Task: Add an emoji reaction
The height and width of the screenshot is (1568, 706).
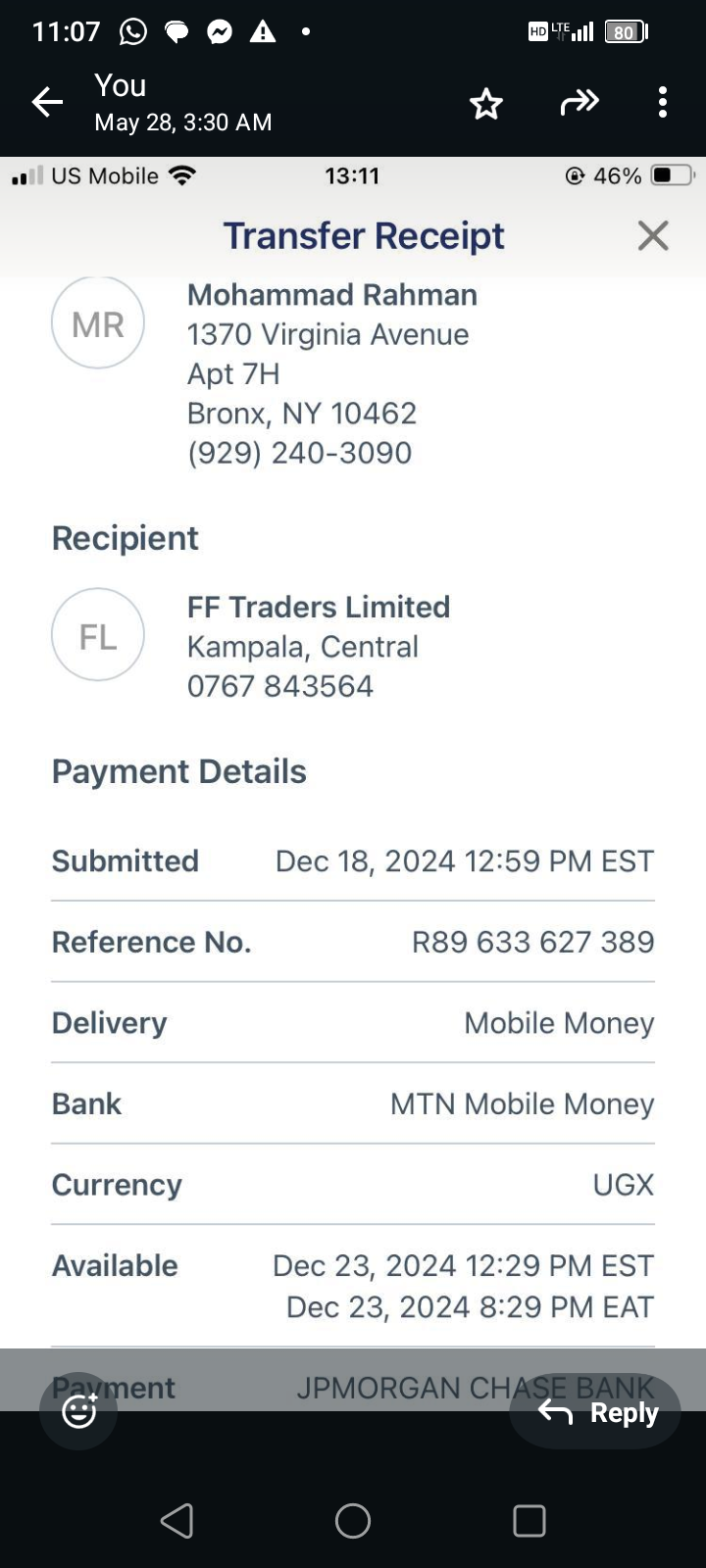Action: coord(78,1411)
